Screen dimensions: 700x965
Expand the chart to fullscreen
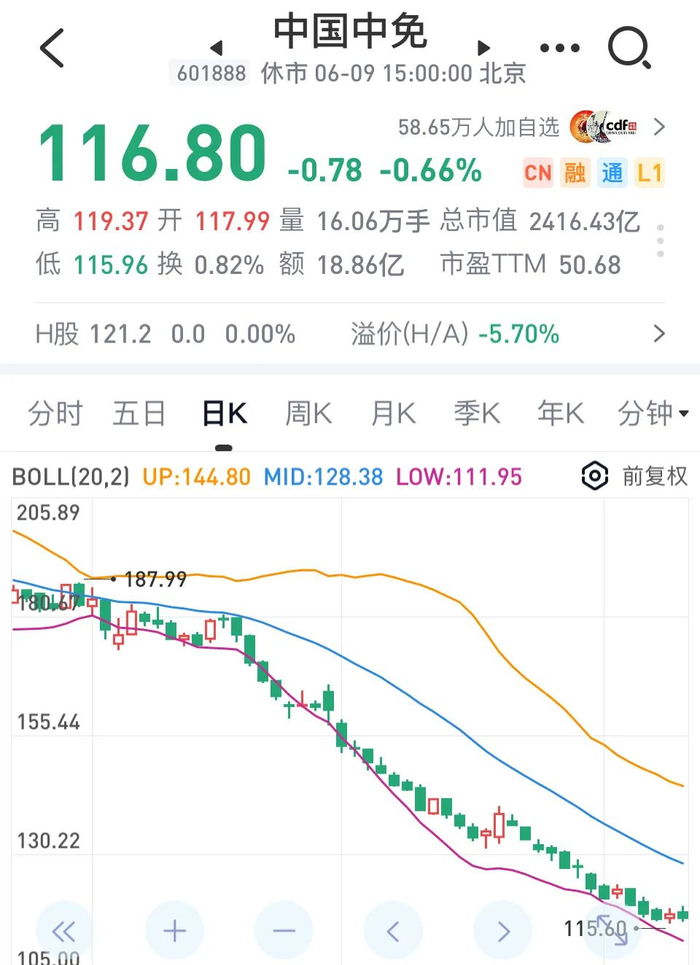coord(613,931)
